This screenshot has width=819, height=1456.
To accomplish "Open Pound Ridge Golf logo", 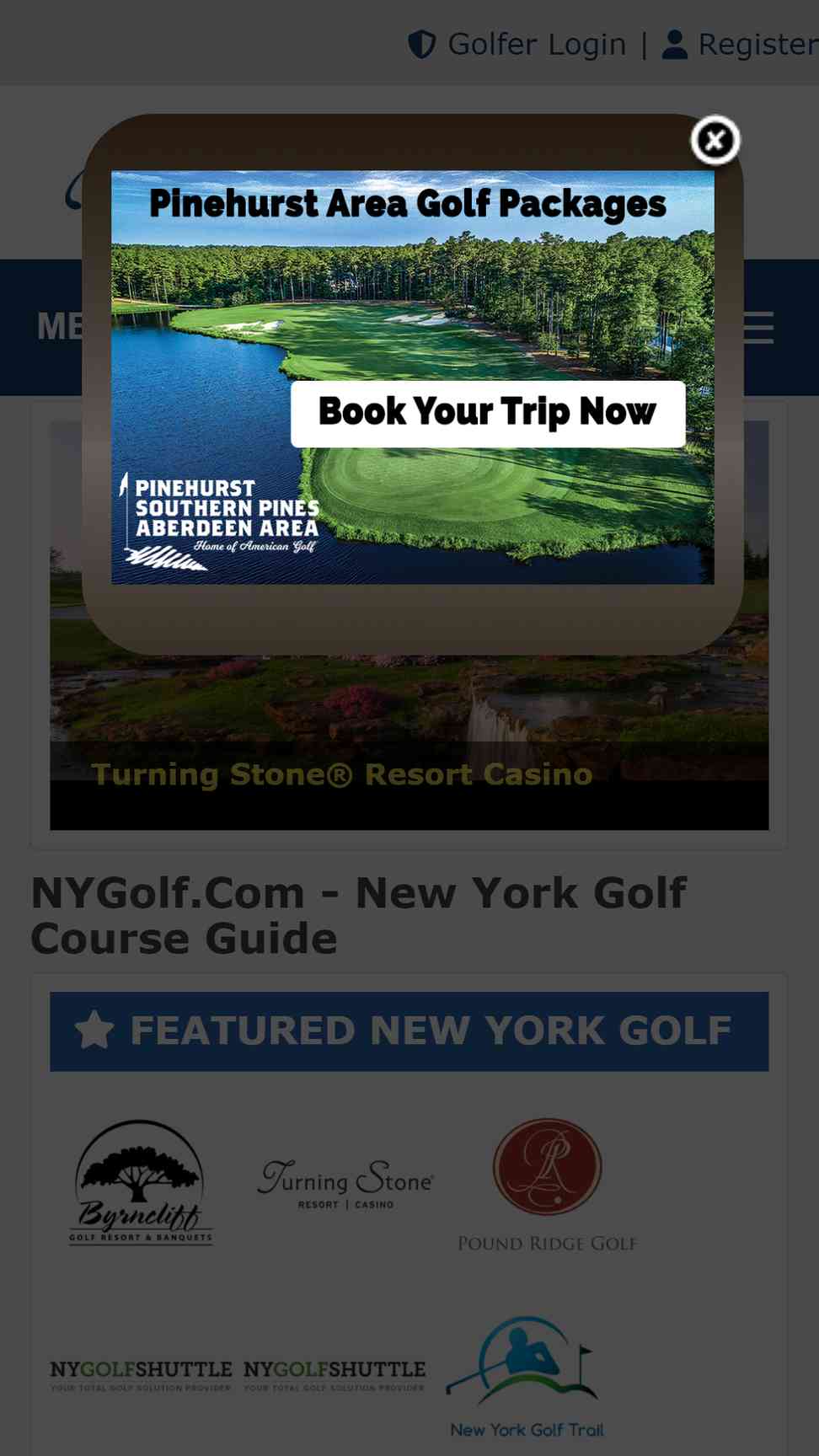I will tap(547, 1185).
